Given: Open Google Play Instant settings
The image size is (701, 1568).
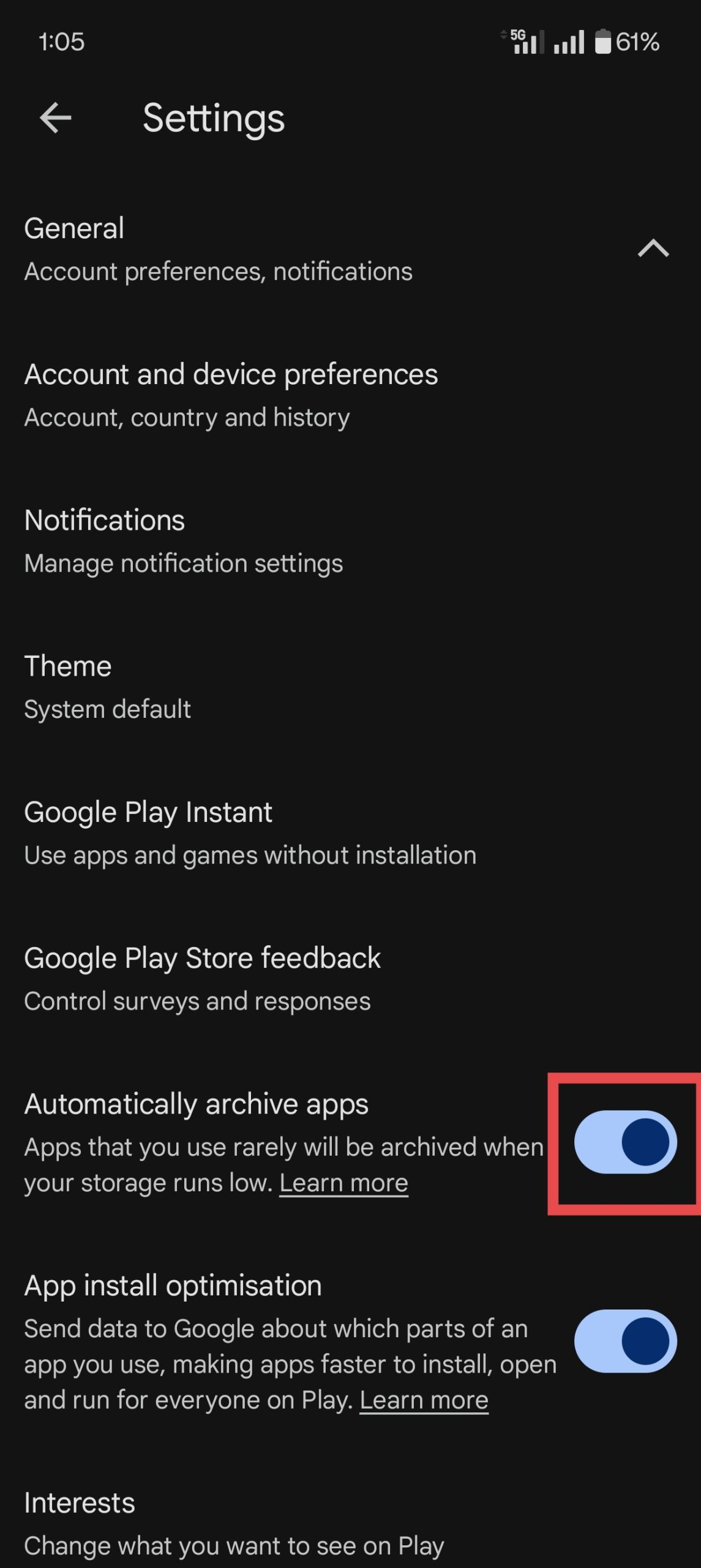Looking at the screenshot, I should [250, 832].
